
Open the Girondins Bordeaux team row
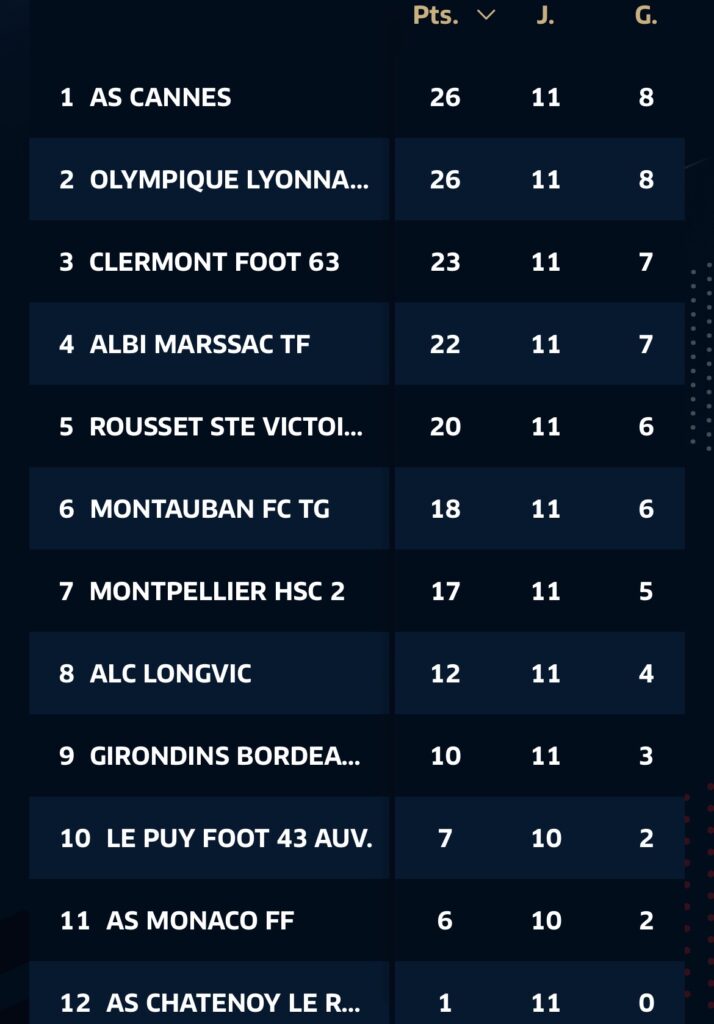(225, 756)
